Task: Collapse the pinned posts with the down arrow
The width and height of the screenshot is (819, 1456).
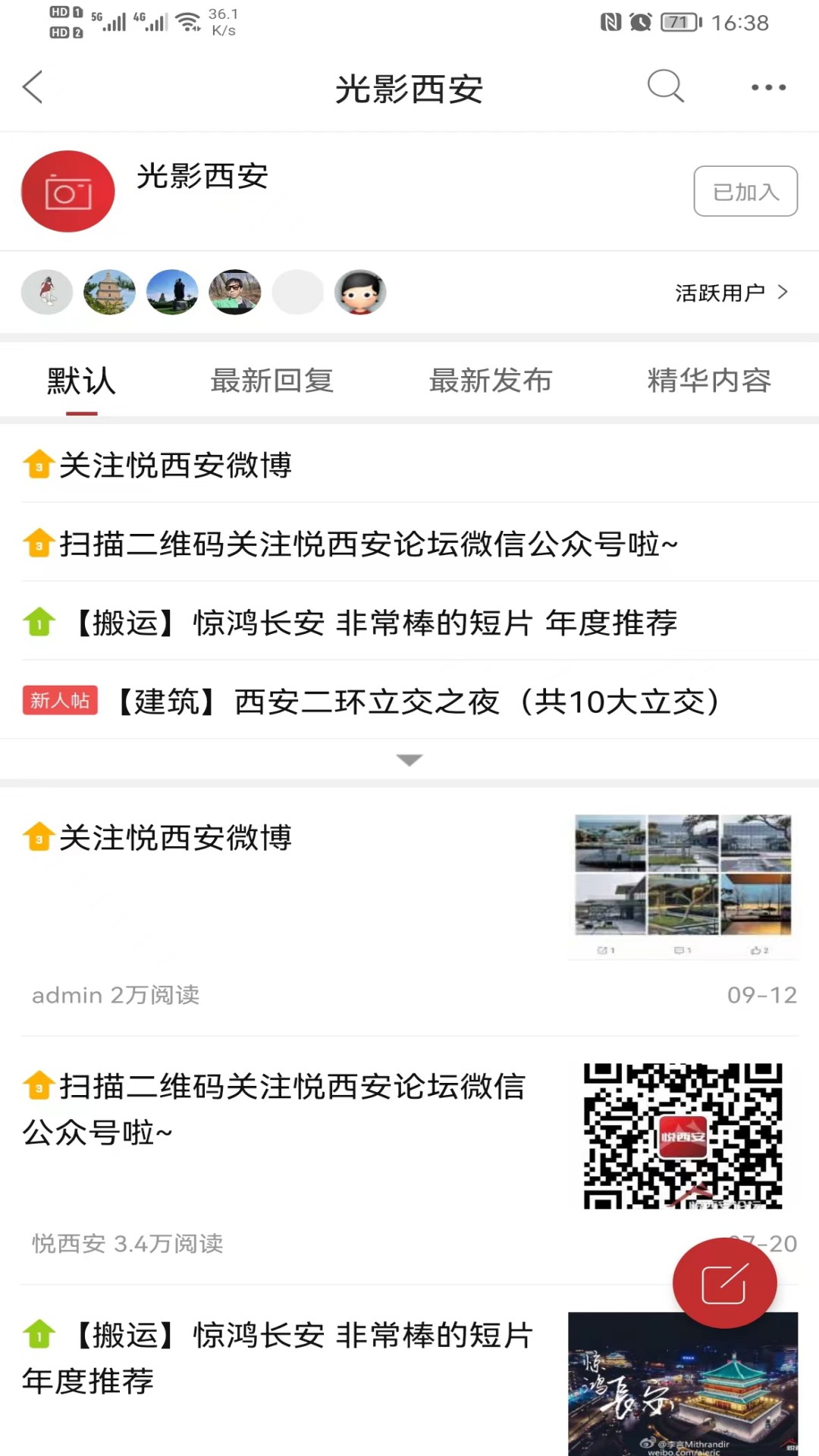Action: point(409,759)
